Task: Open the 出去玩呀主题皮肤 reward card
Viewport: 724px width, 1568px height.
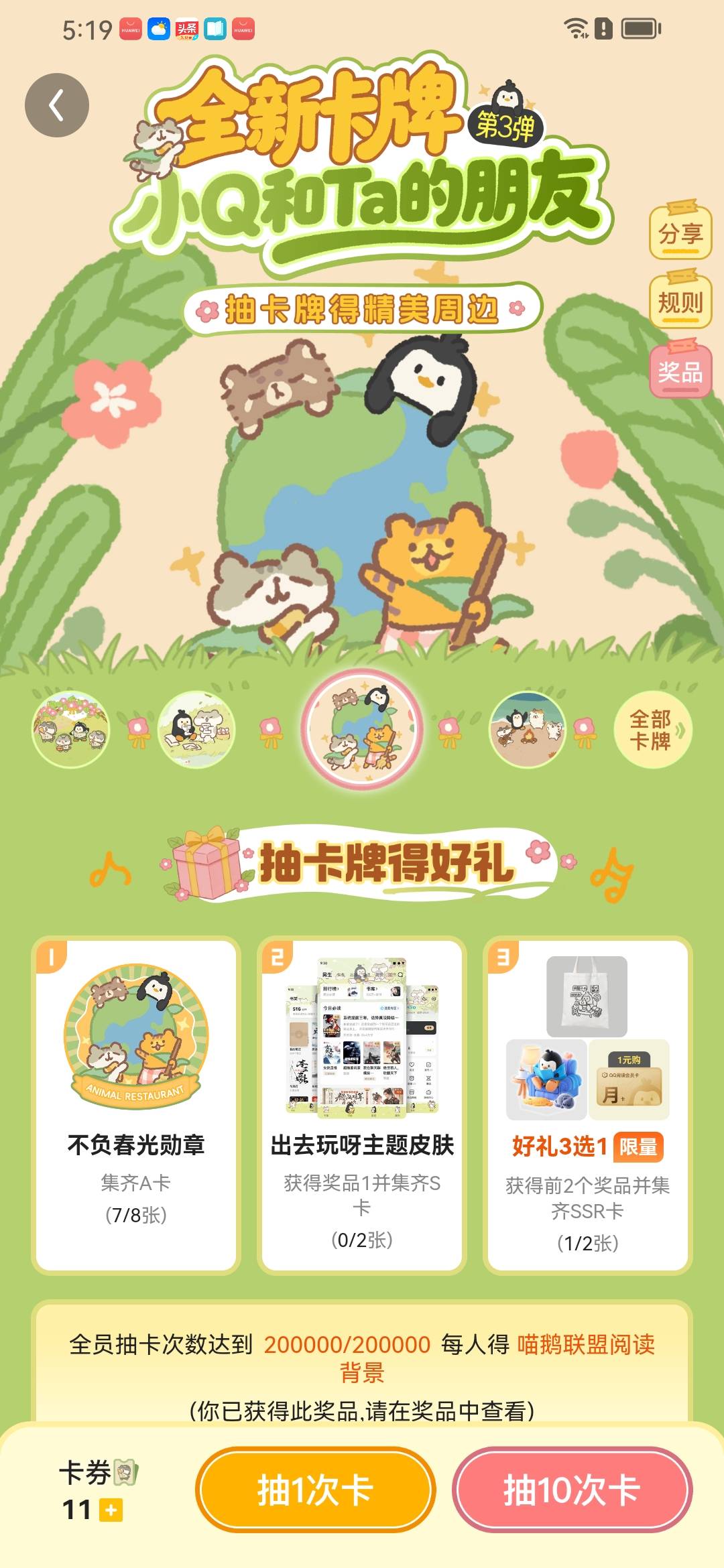Action: (x=362, y=1104)
